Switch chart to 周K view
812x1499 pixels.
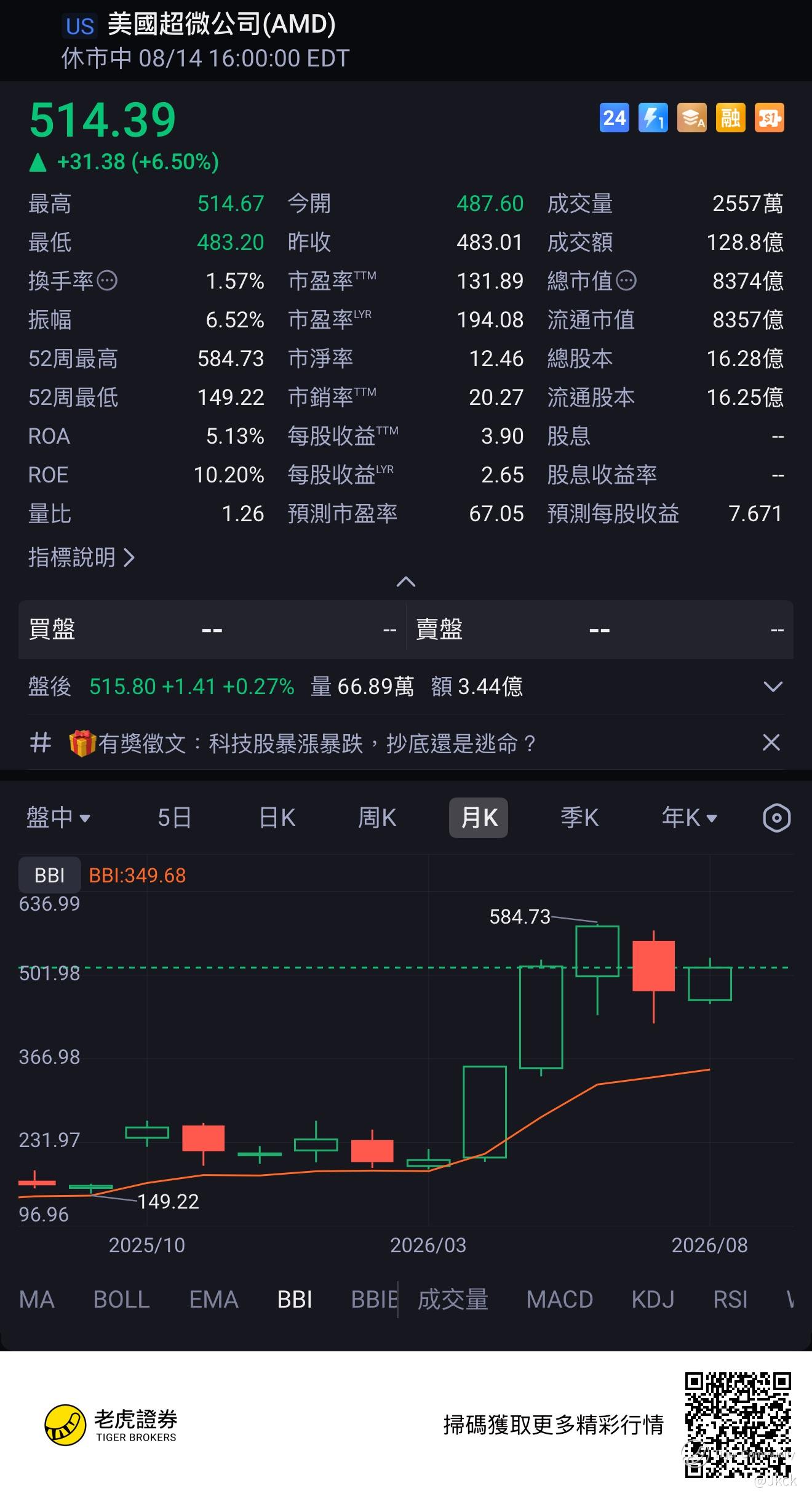[x=377, y=818]
